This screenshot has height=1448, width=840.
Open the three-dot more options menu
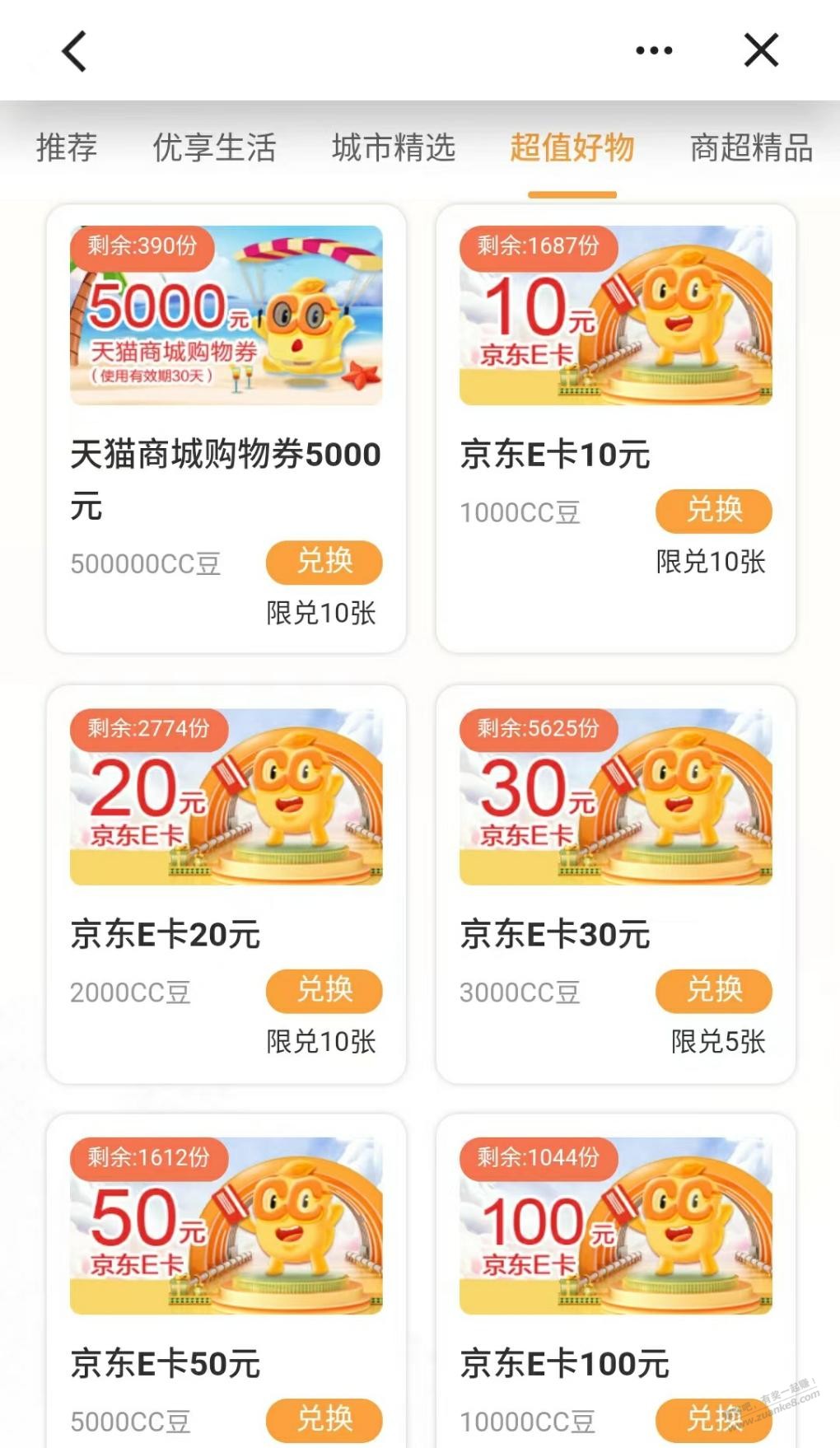coord(654,51)
